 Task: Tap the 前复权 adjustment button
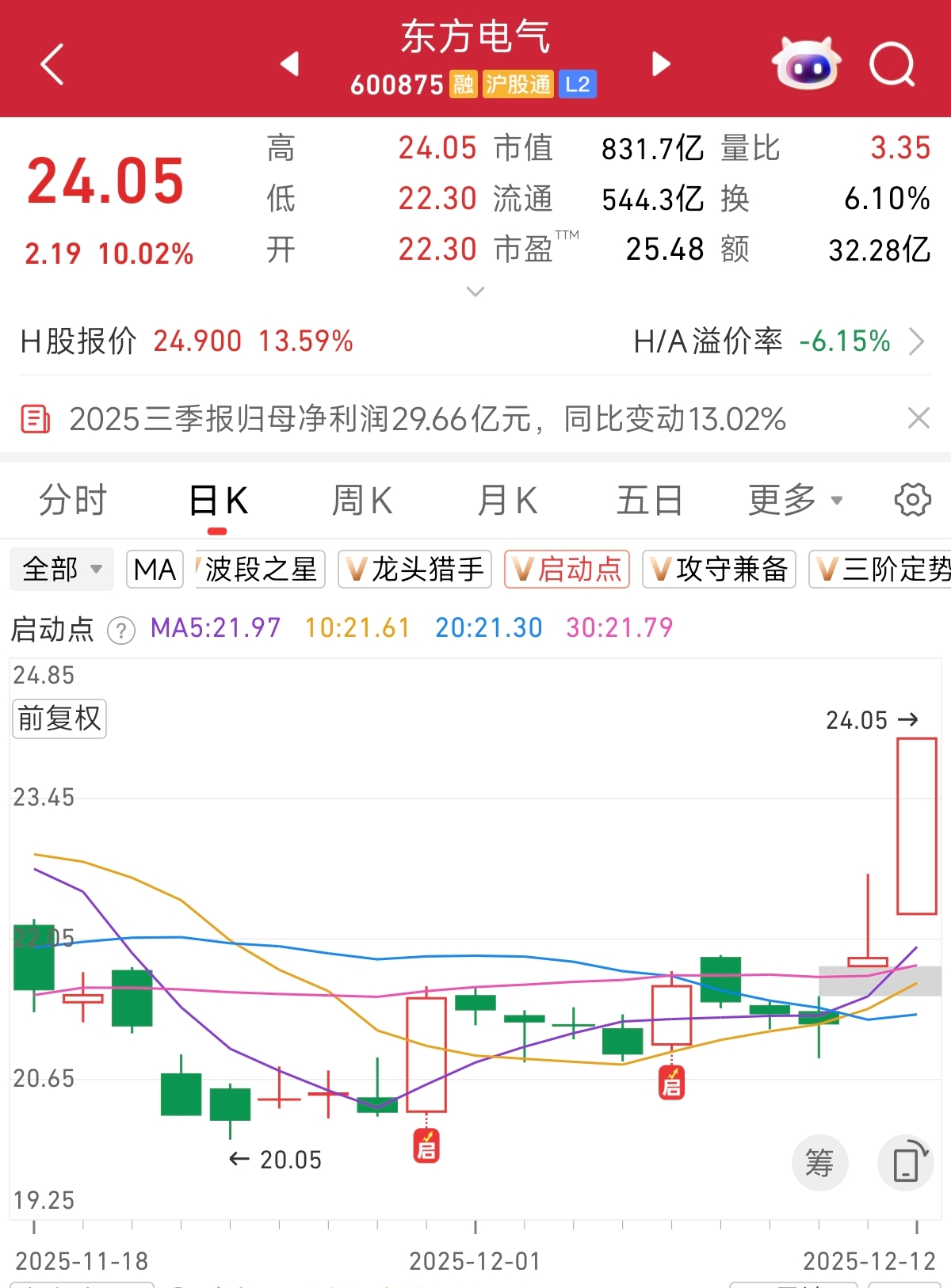click(x=59, y=718)
